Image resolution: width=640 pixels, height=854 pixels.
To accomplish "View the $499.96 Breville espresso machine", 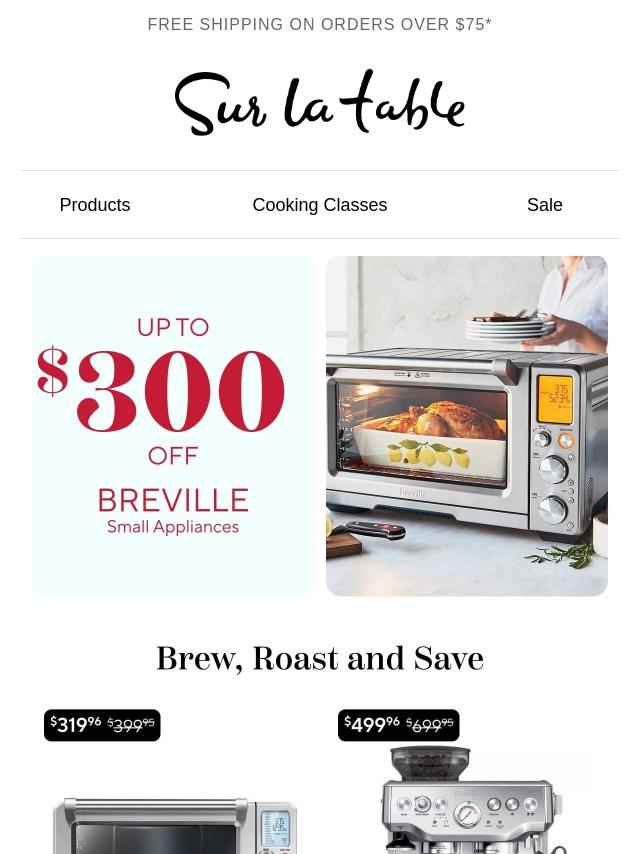I will 467,780.
